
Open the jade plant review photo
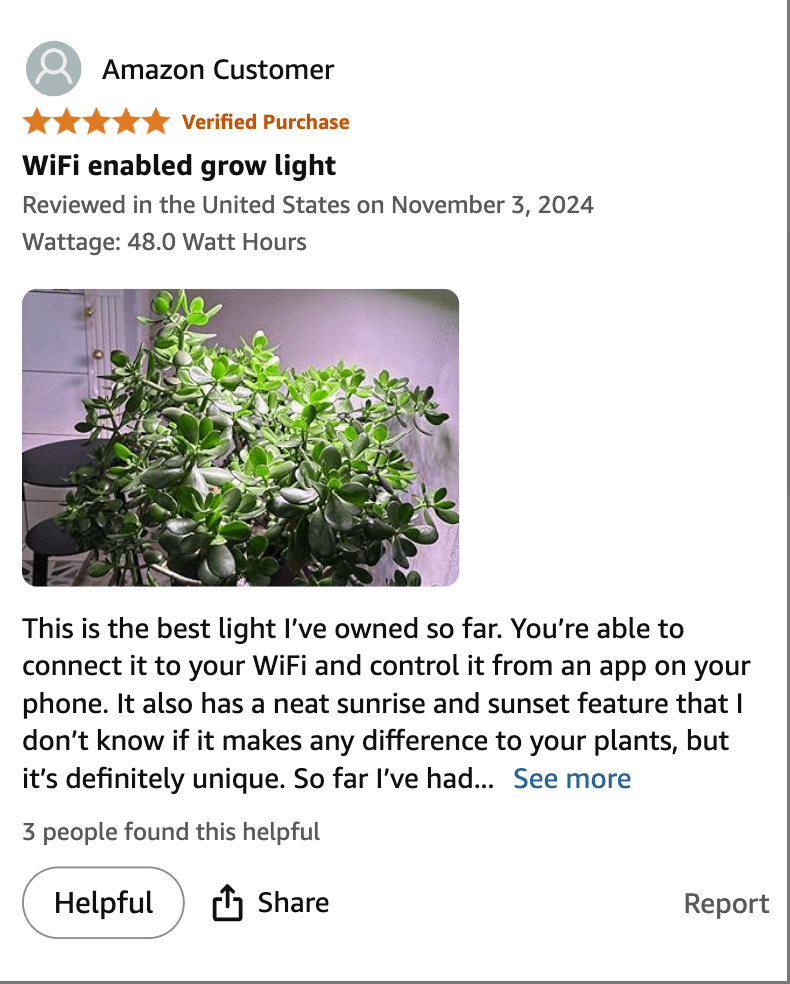point(240,437)
